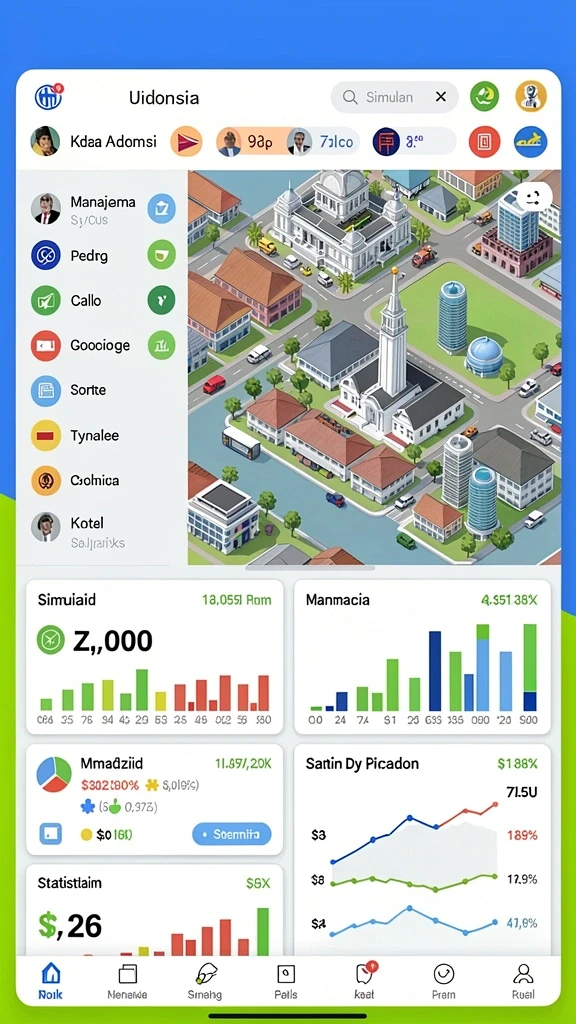This screenshot has height=1024, width=576.
Task: Open the Manmacia chart card
Action: (422, 656)
